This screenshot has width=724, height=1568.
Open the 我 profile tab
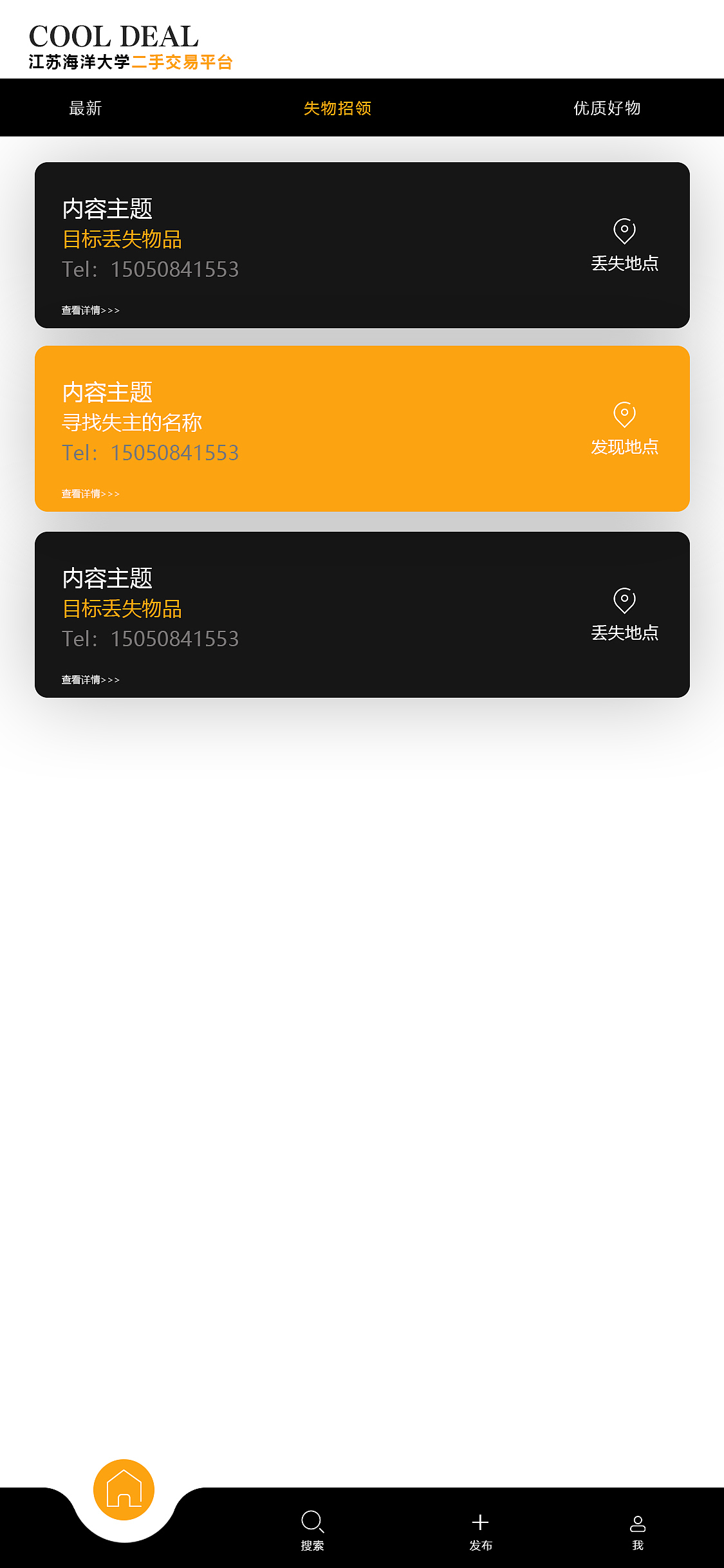[x=637, y=1530]
